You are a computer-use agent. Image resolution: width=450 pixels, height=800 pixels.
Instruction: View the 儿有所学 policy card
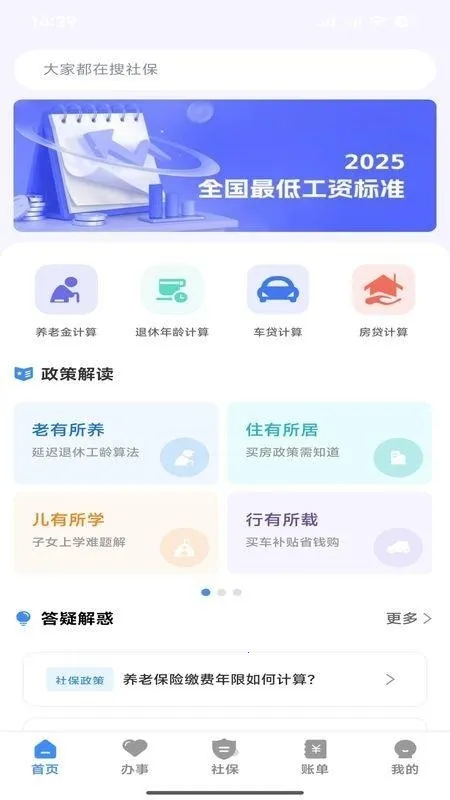[x=116, y=533]
